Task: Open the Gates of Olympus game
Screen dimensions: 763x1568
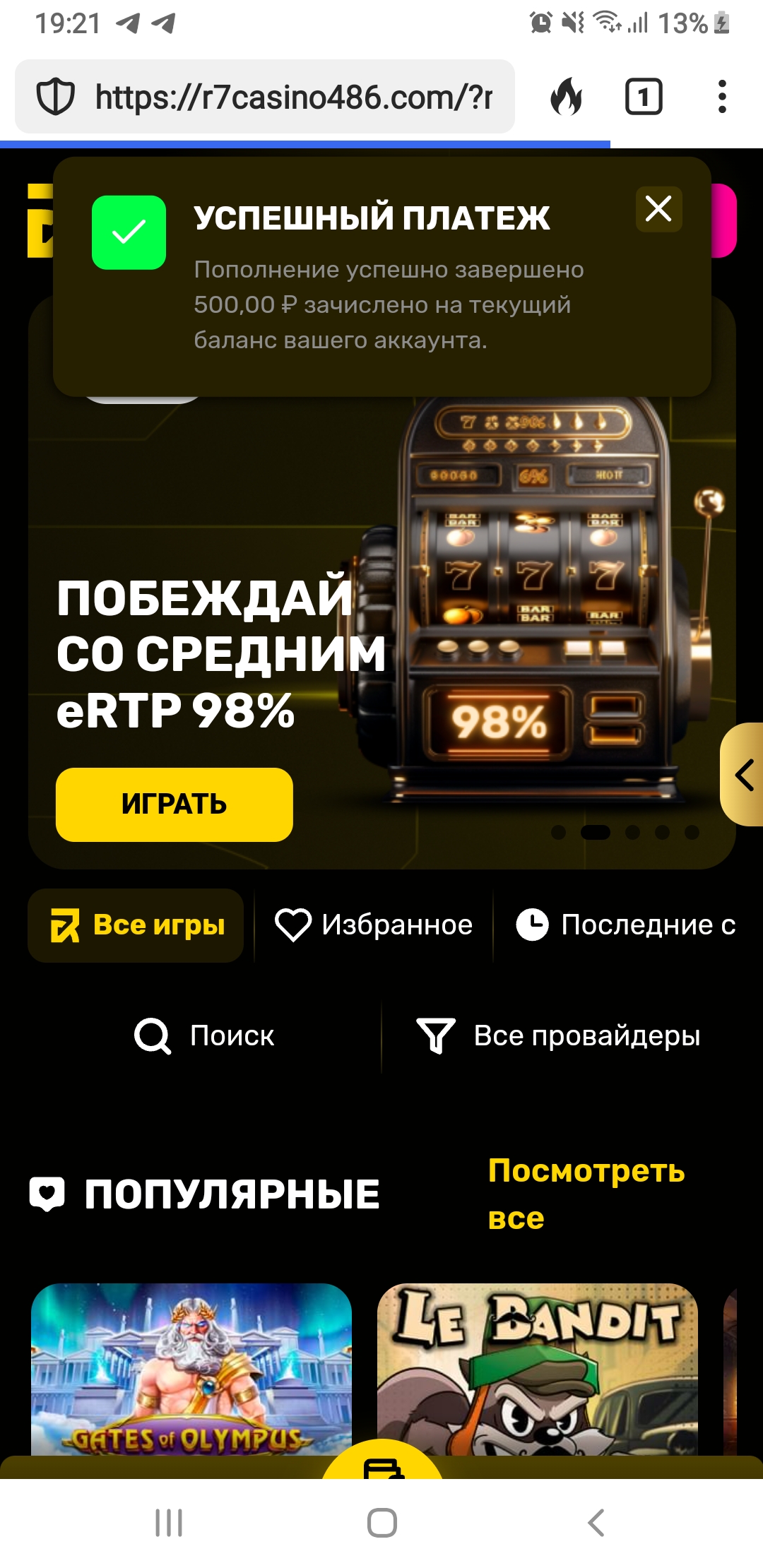Action: (191, 1369)
